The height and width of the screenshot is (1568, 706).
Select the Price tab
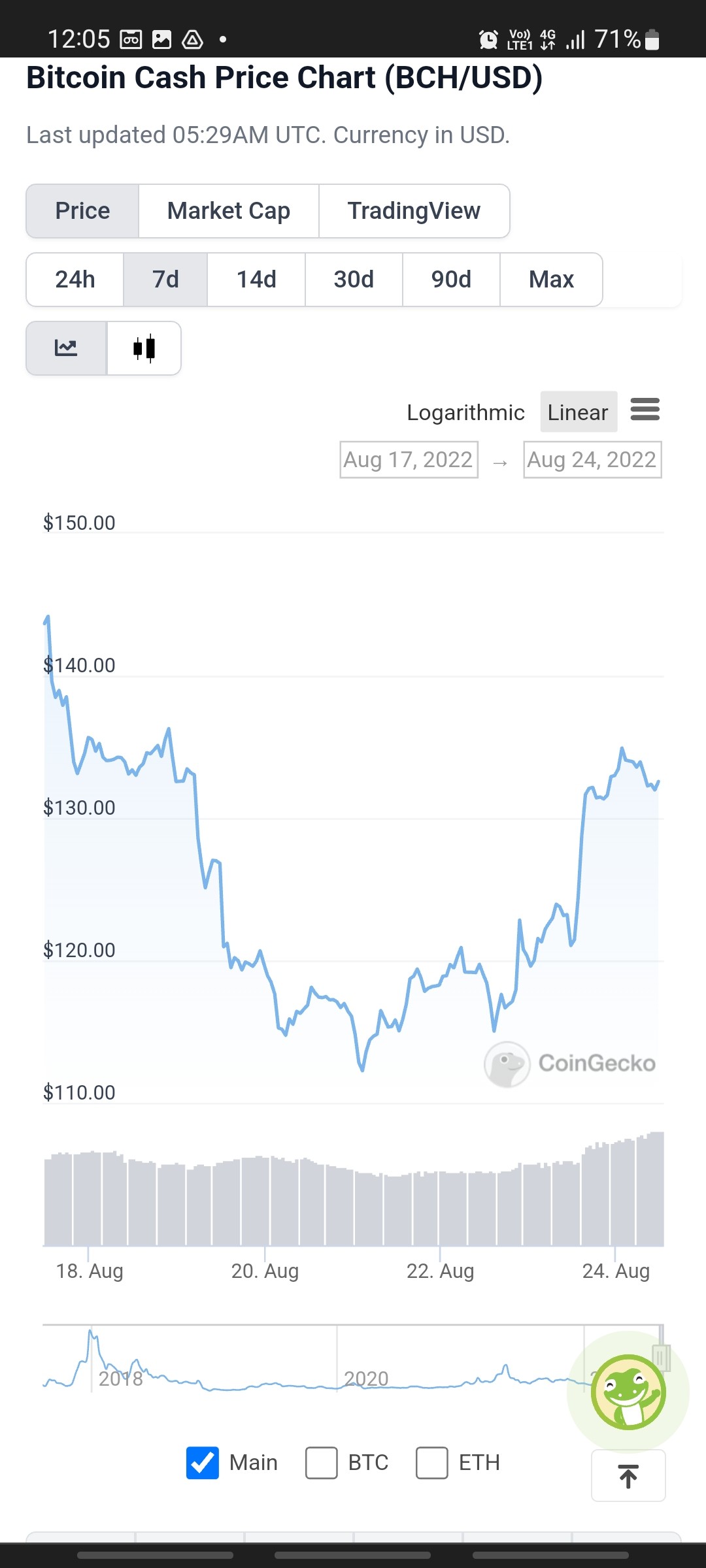point(82,211)
